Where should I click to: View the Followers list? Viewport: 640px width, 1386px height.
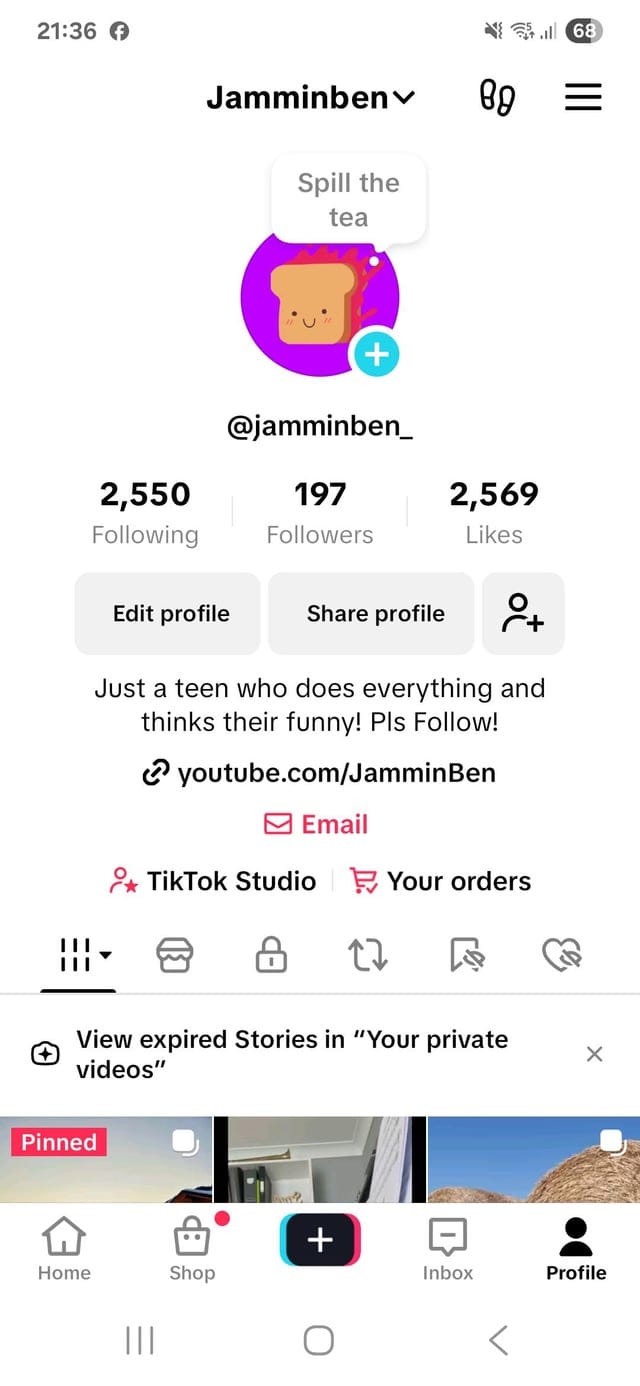pyautogui.click(x=320, y=512)
